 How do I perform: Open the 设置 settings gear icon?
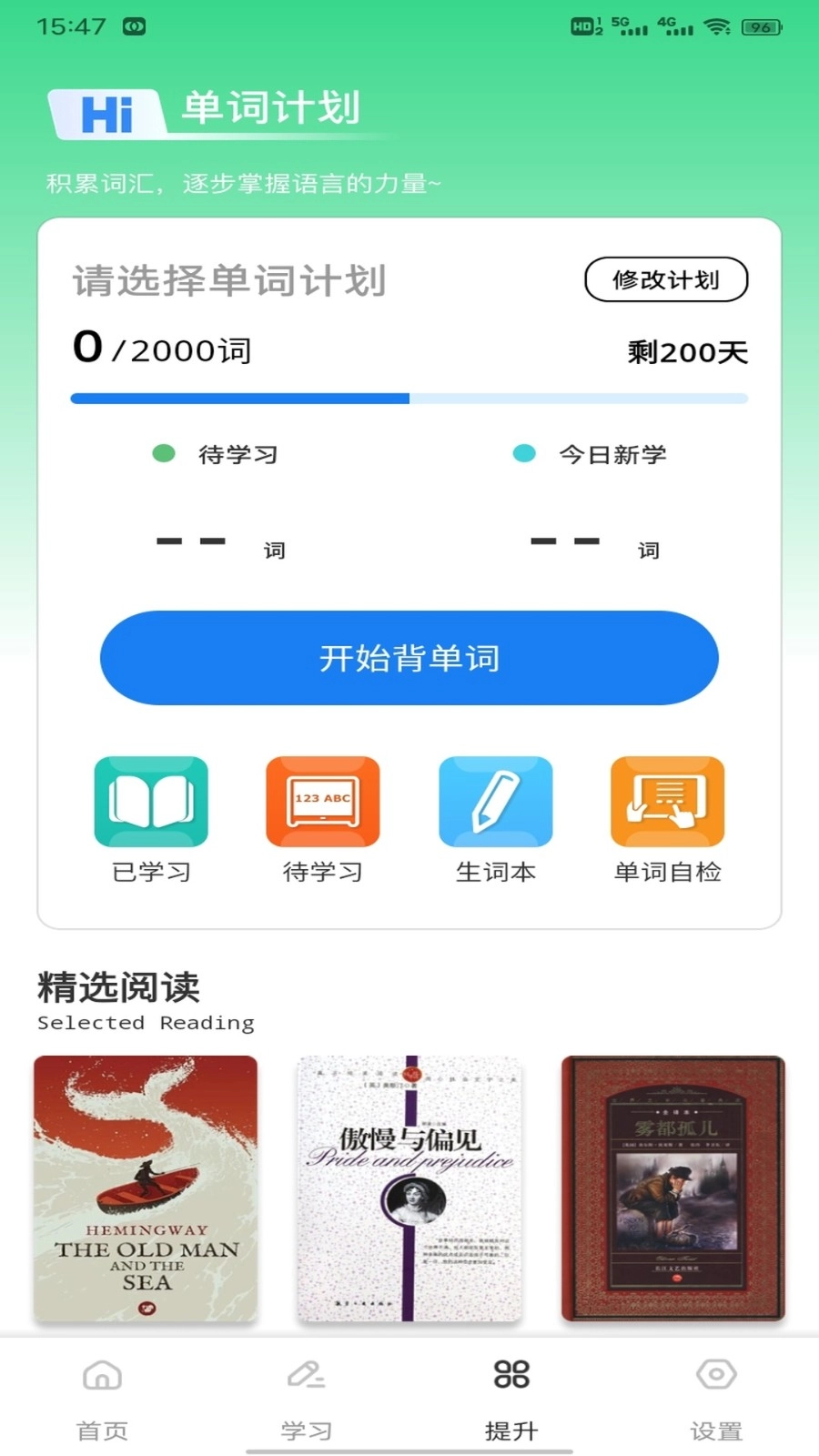point(716,1377)
